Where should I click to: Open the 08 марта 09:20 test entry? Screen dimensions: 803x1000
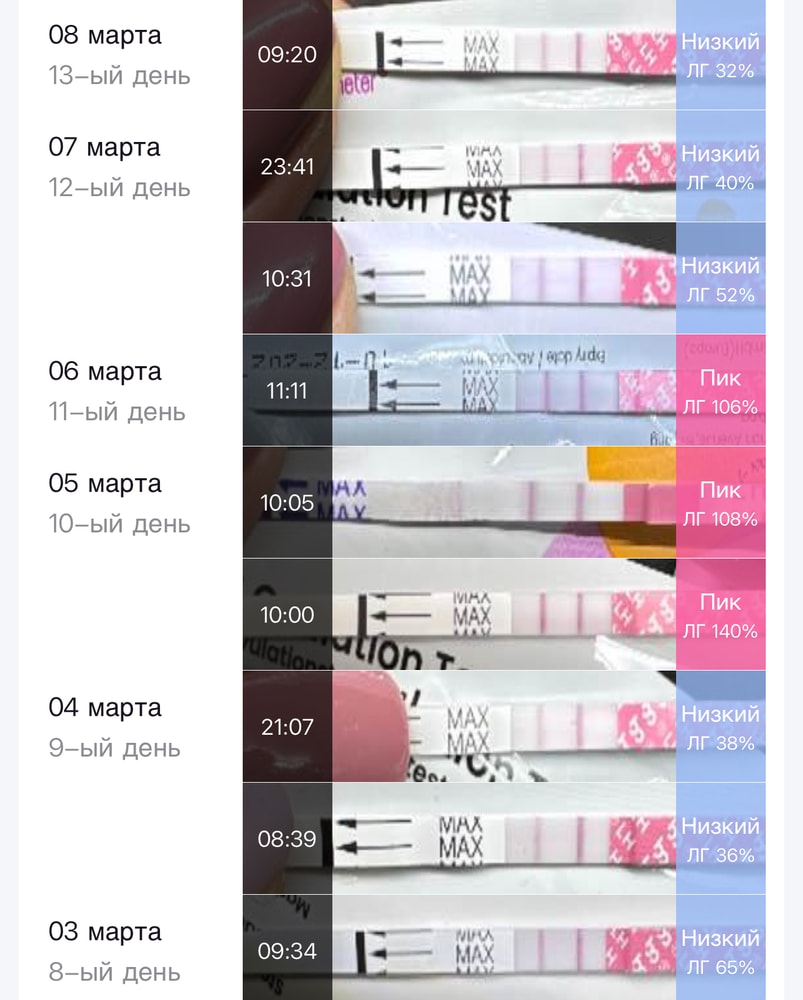(x=504, y=55)
